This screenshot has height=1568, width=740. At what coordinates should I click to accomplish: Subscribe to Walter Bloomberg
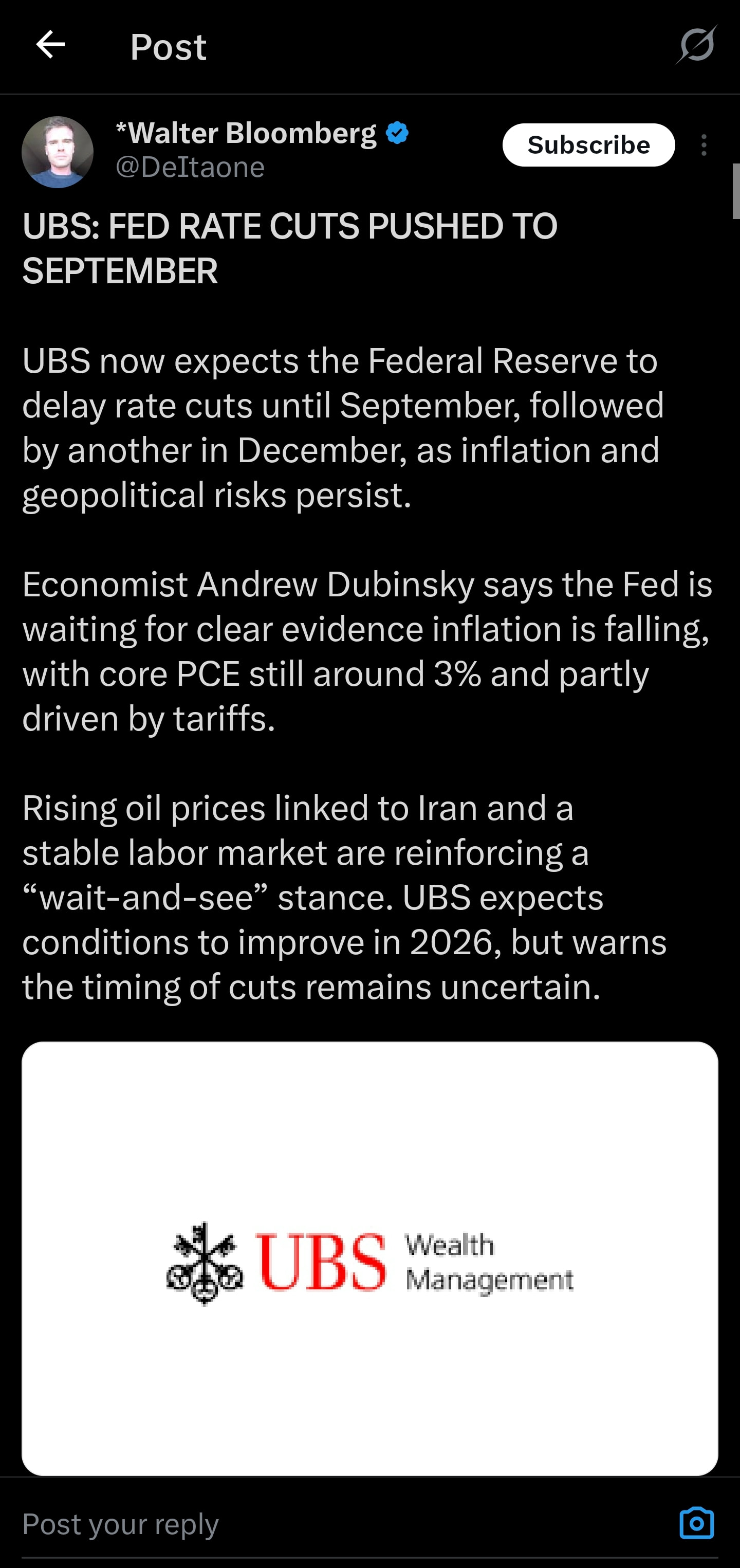(x=588, y=145)
